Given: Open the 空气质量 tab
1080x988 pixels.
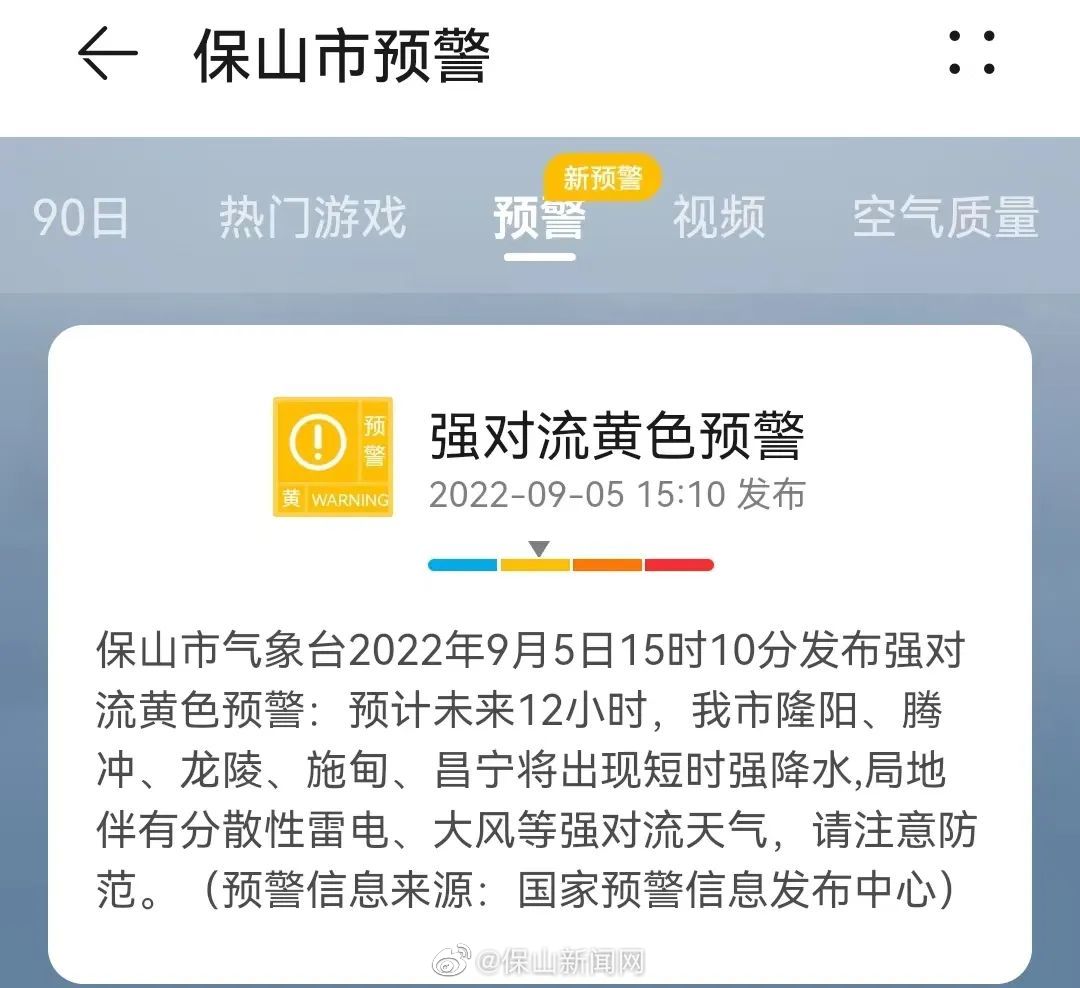Looking at the screenshot, I should point(945,218).
